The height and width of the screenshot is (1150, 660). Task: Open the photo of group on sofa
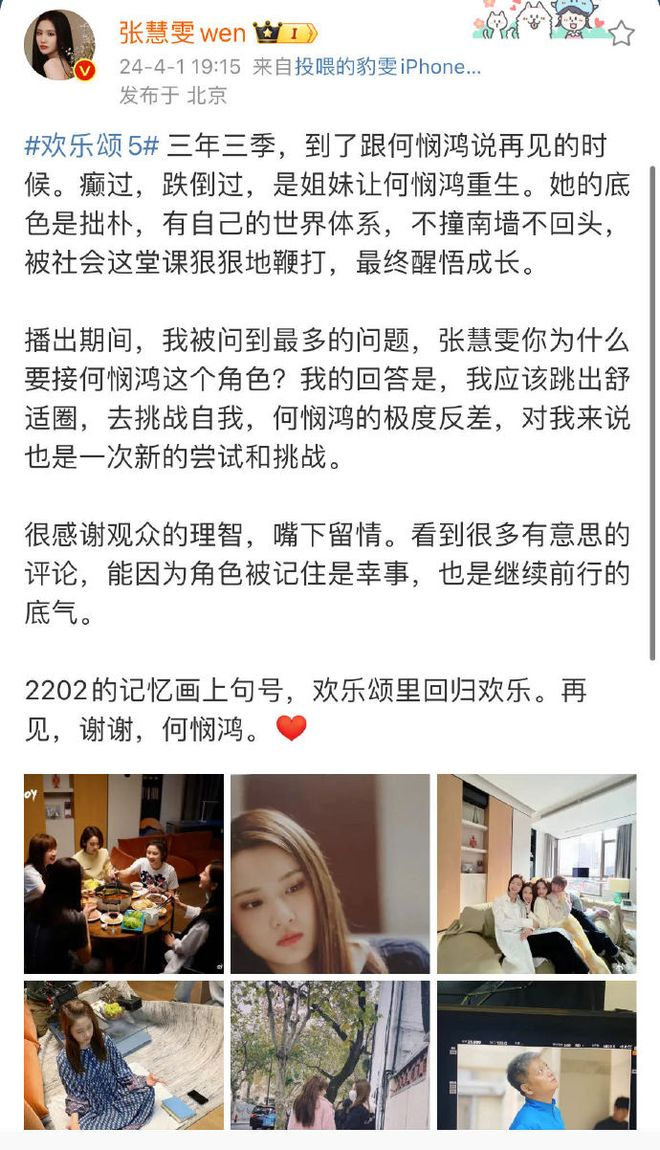click(x=536, y=873)
